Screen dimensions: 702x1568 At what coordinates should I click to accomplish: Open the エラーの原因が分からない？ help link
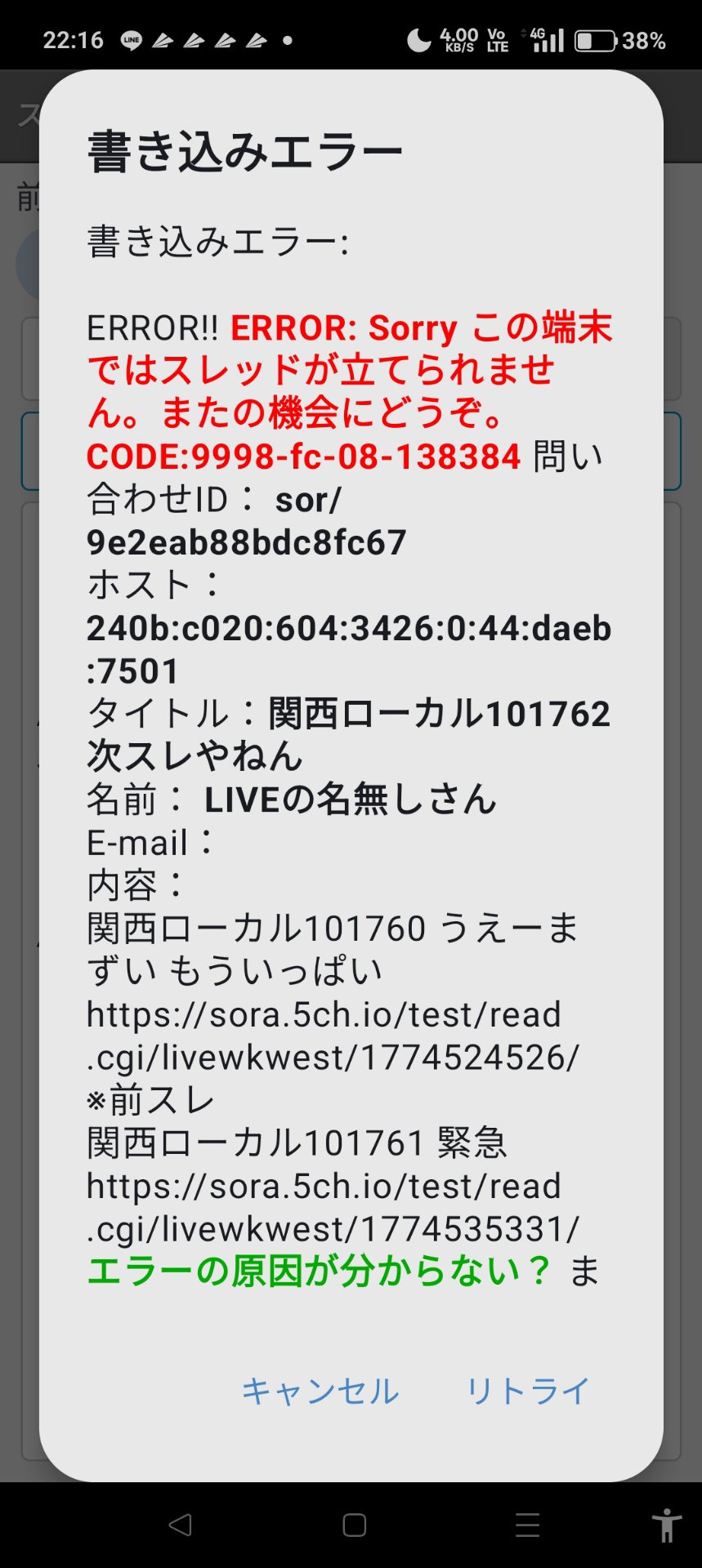tap(319, 1272)
